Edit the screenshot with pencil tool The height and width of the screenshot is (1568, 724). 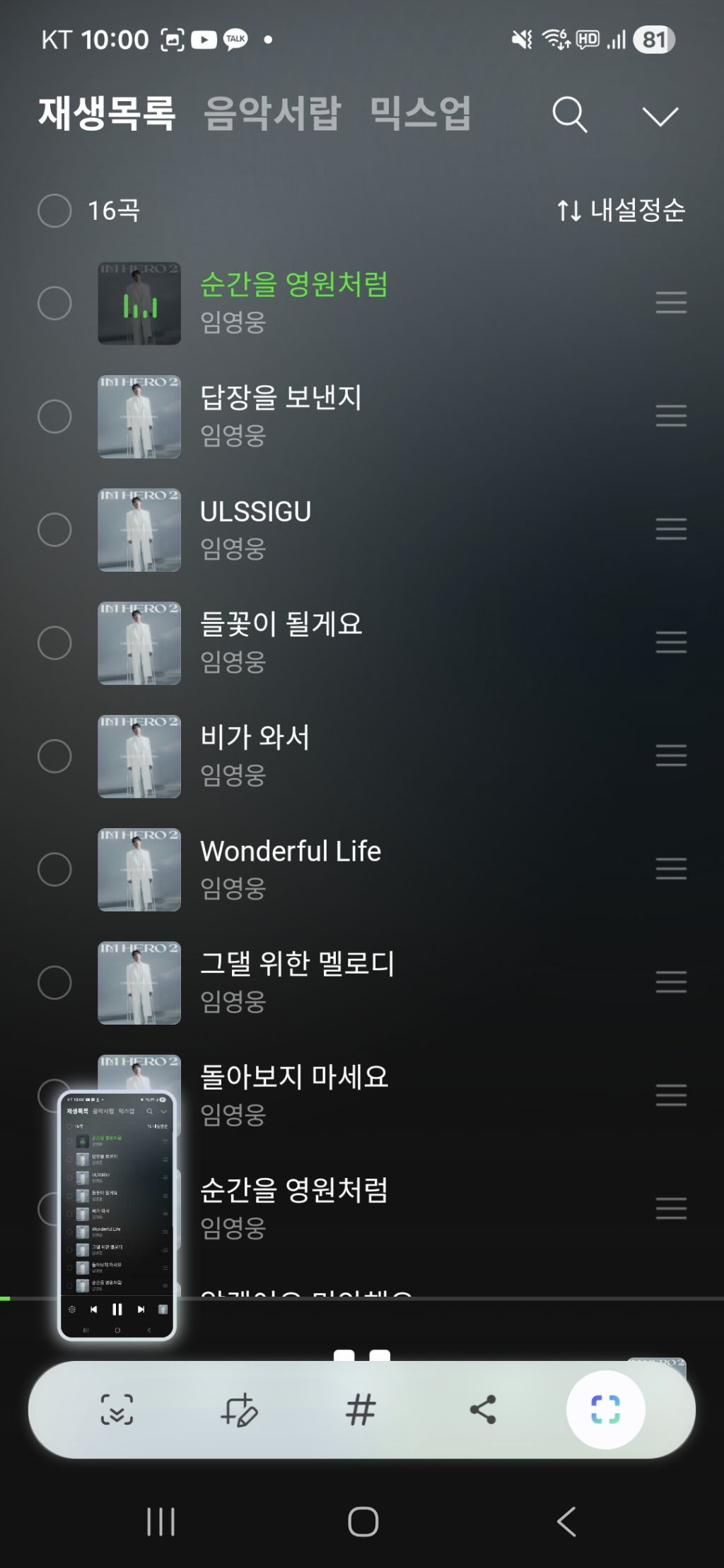(239, 1410)
